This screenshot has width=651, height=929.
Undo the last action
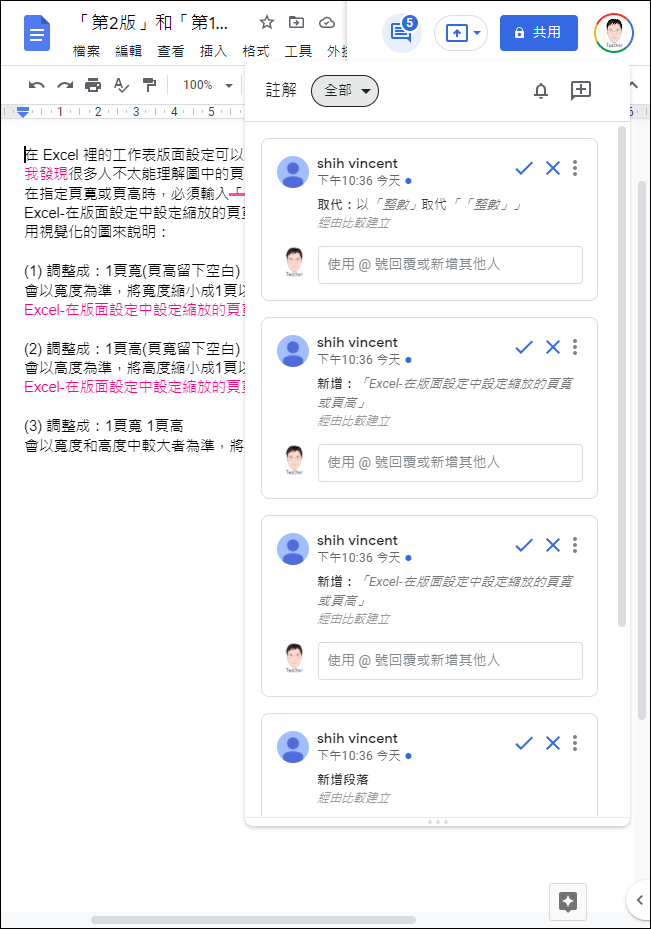tap(37, 85)
